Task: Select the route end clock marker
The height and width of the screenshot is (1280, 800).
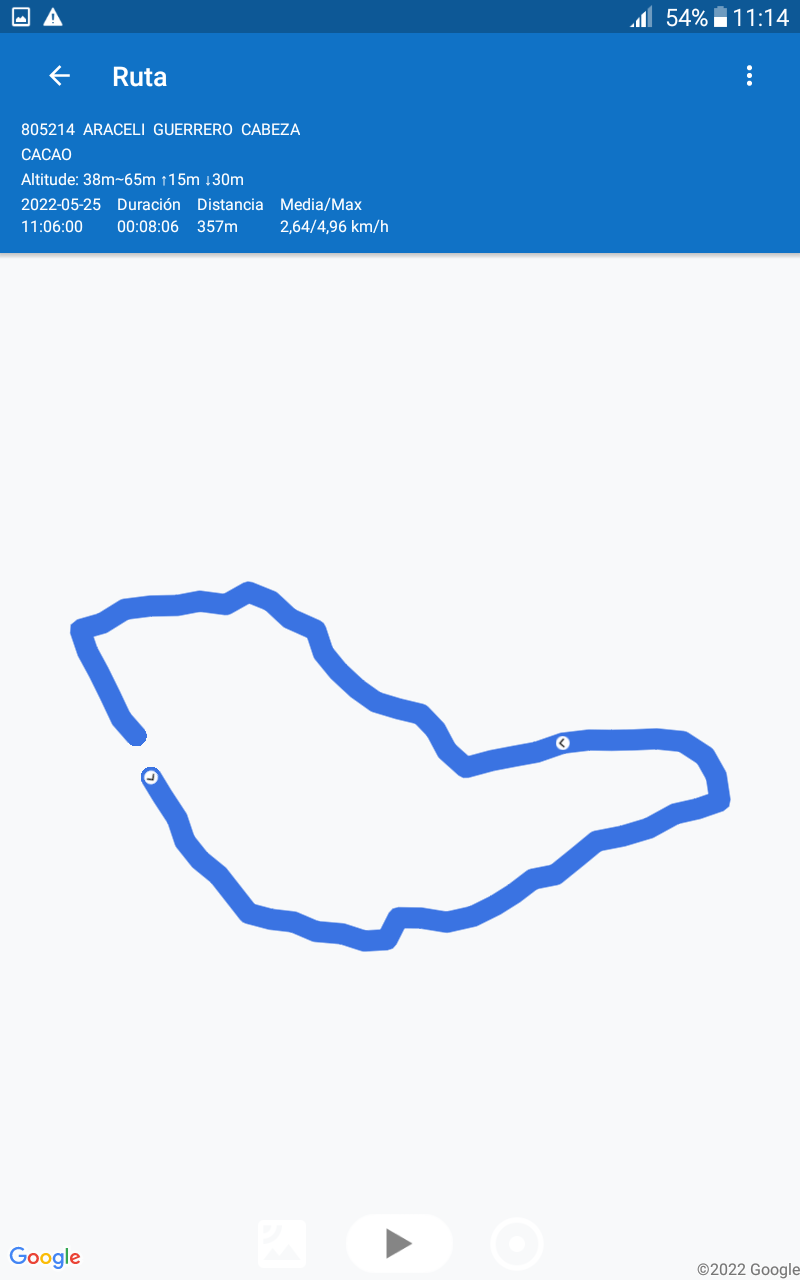Action: click(x=151, y=776)
